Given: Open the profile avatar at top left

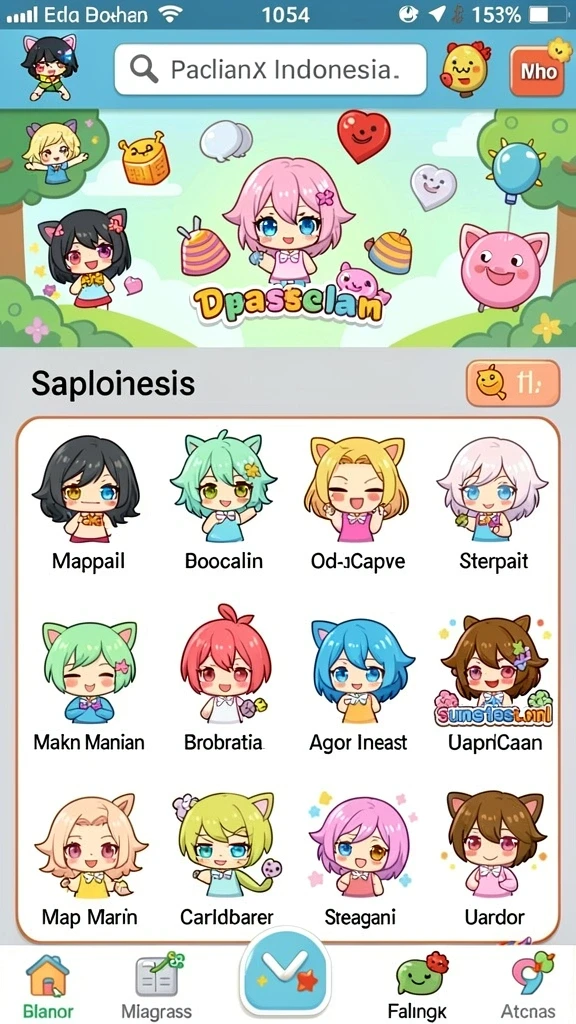Looking at the screenshot, I should [x=50, y=66].
